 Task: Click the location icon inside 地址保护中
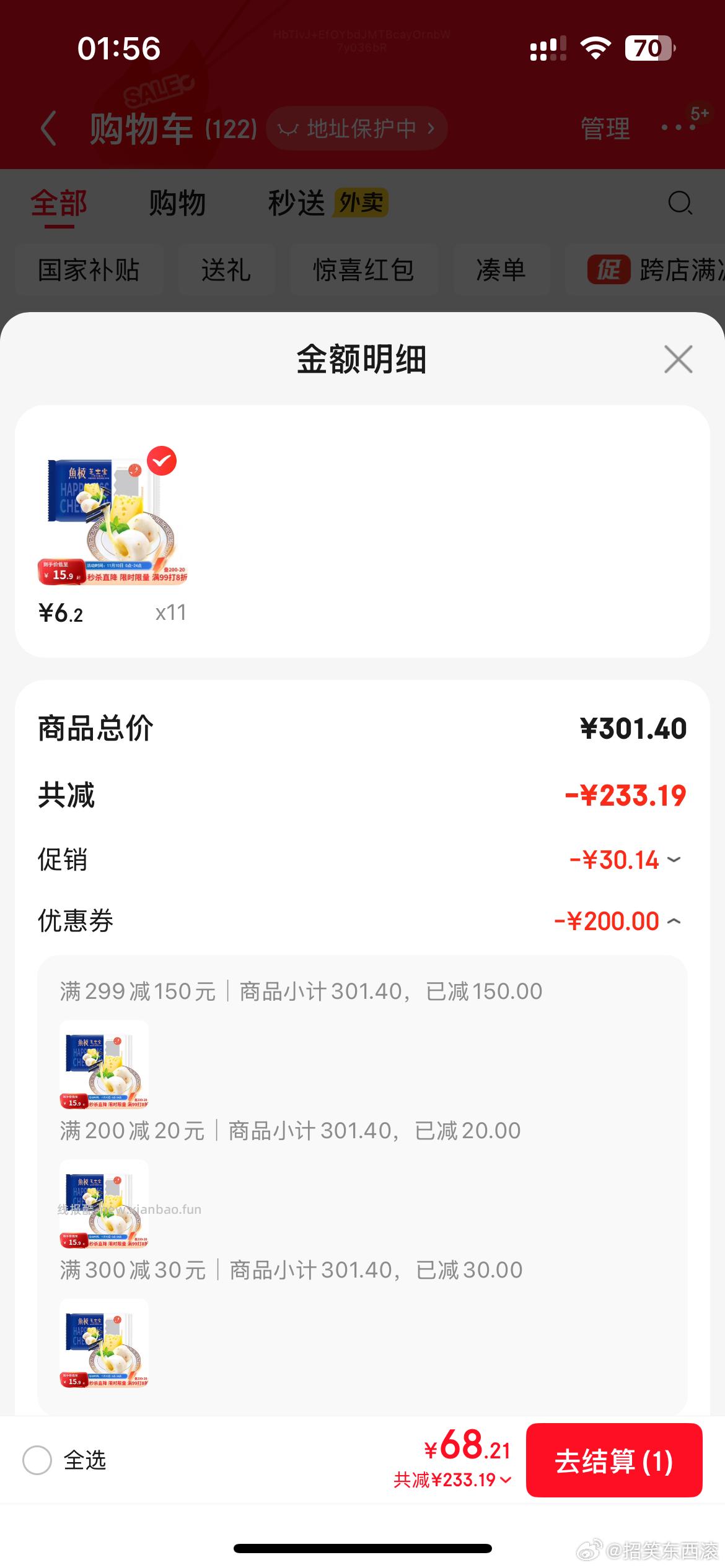coord(289,128)
